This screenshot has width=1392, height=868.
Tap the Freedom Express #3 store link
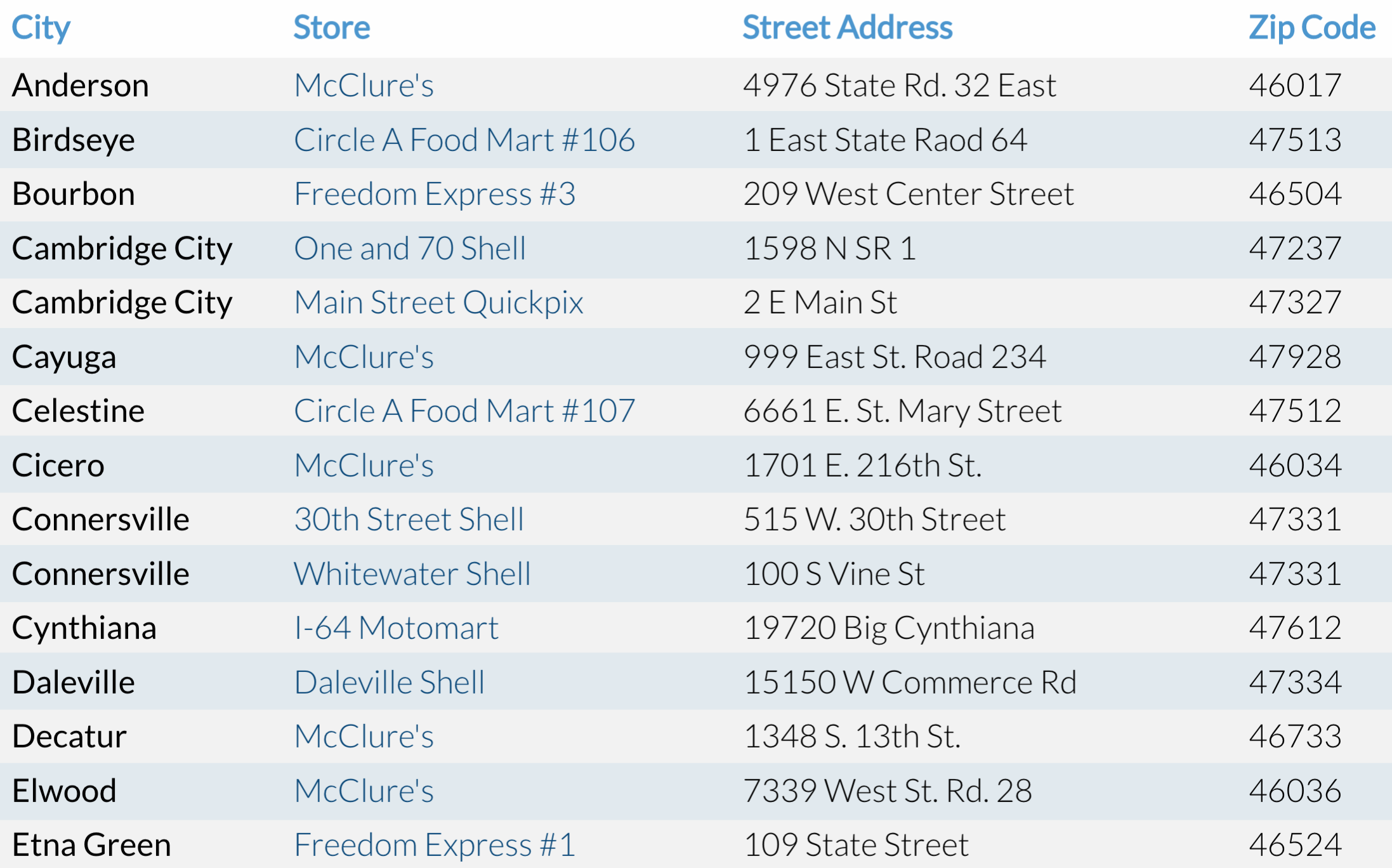click(x=435, y=194)
